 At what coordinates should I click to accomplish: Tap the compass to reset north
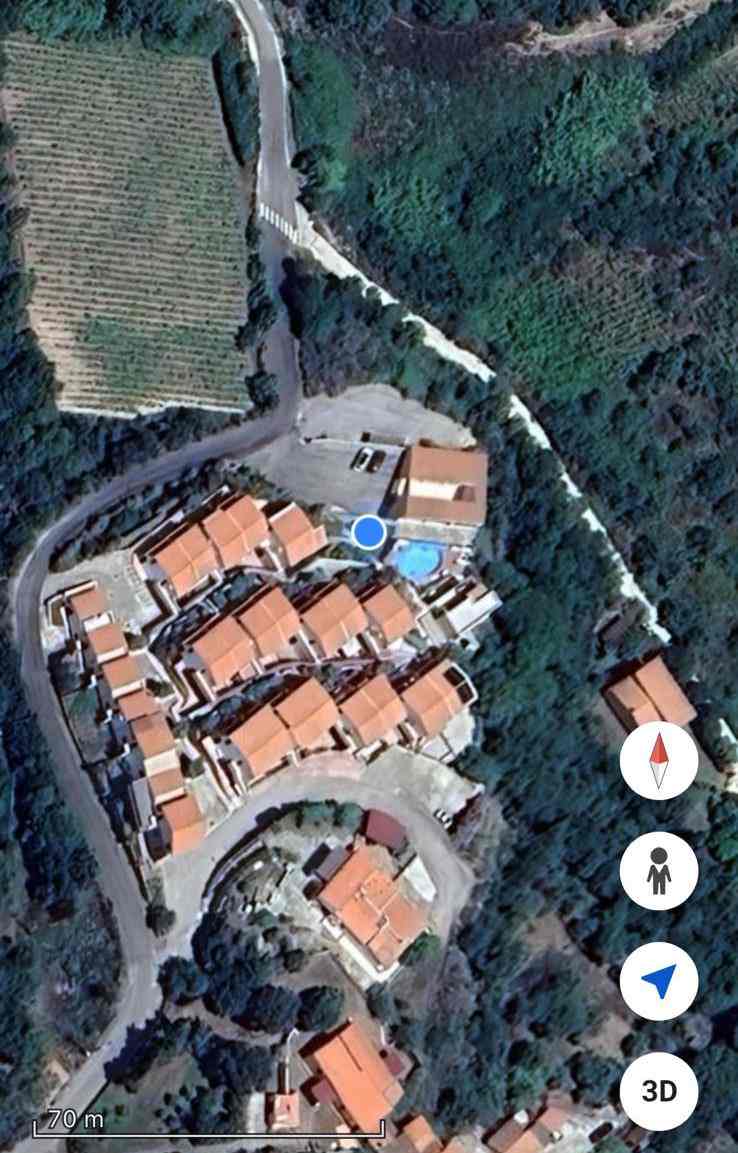[x=658, y=761]
